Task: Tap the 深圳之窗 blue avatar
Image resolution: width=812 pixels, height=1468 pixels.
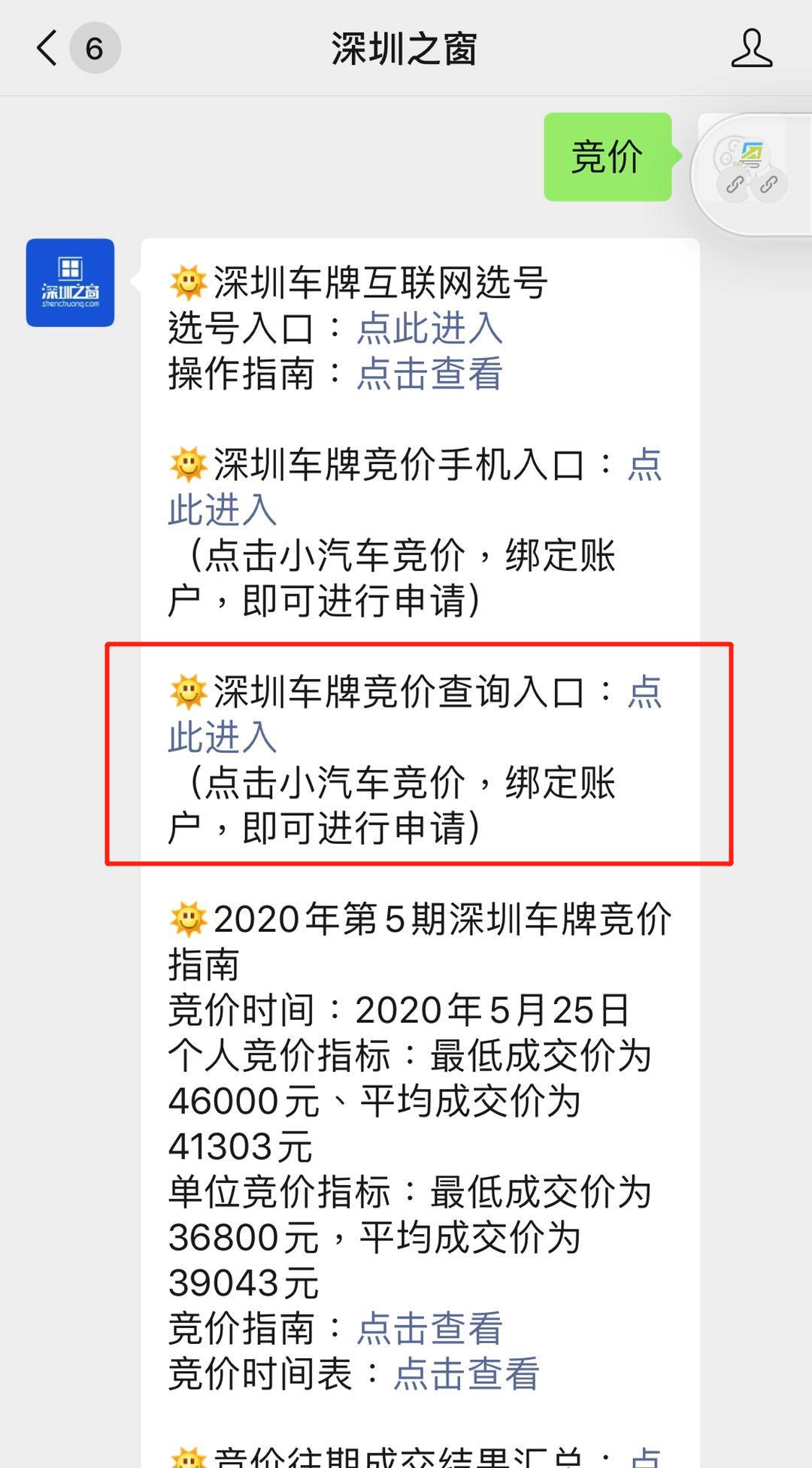Action: [70, 283]
